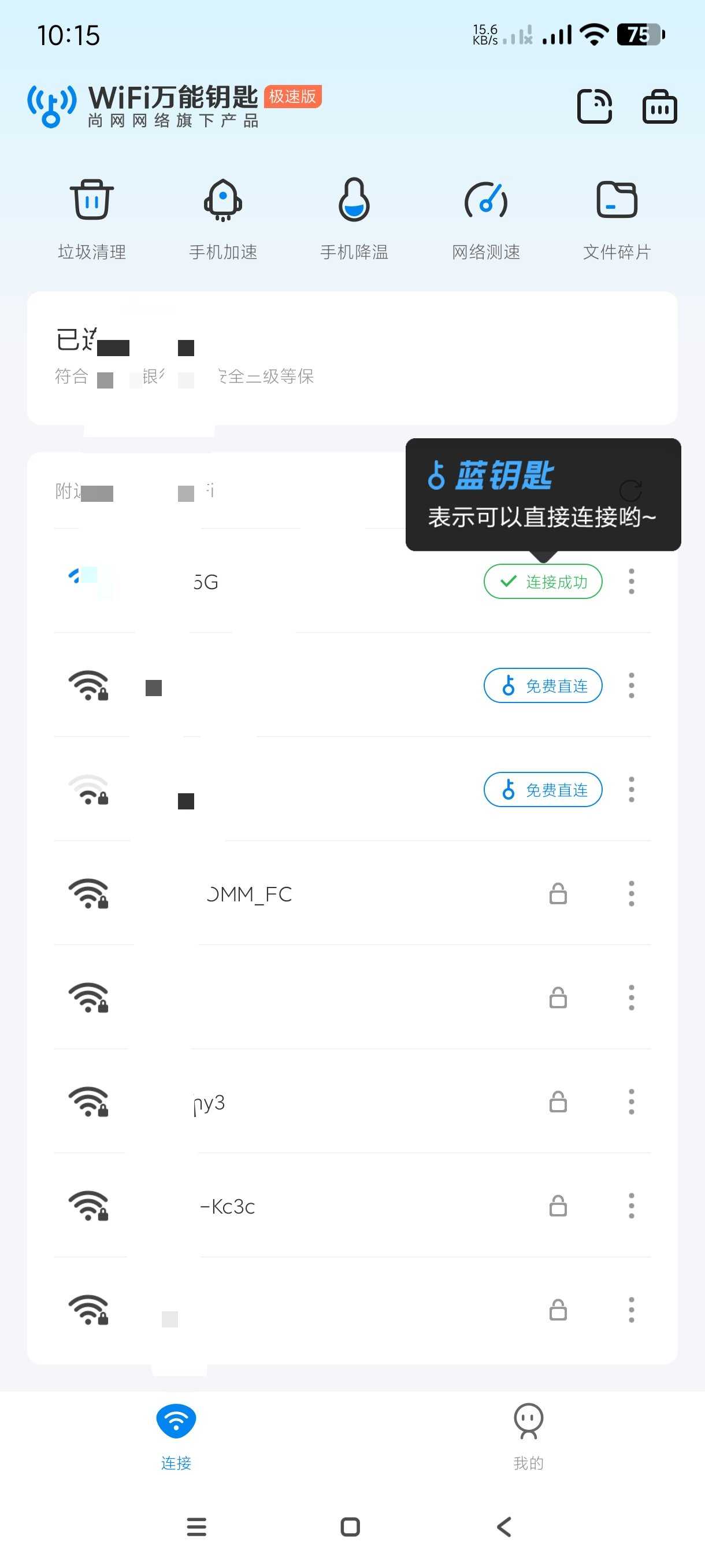This screenshot has width=705, height=1568.
Task: Dismiss the 蓝钥匙 tooltip popup
Action: [x=543, y=495]
